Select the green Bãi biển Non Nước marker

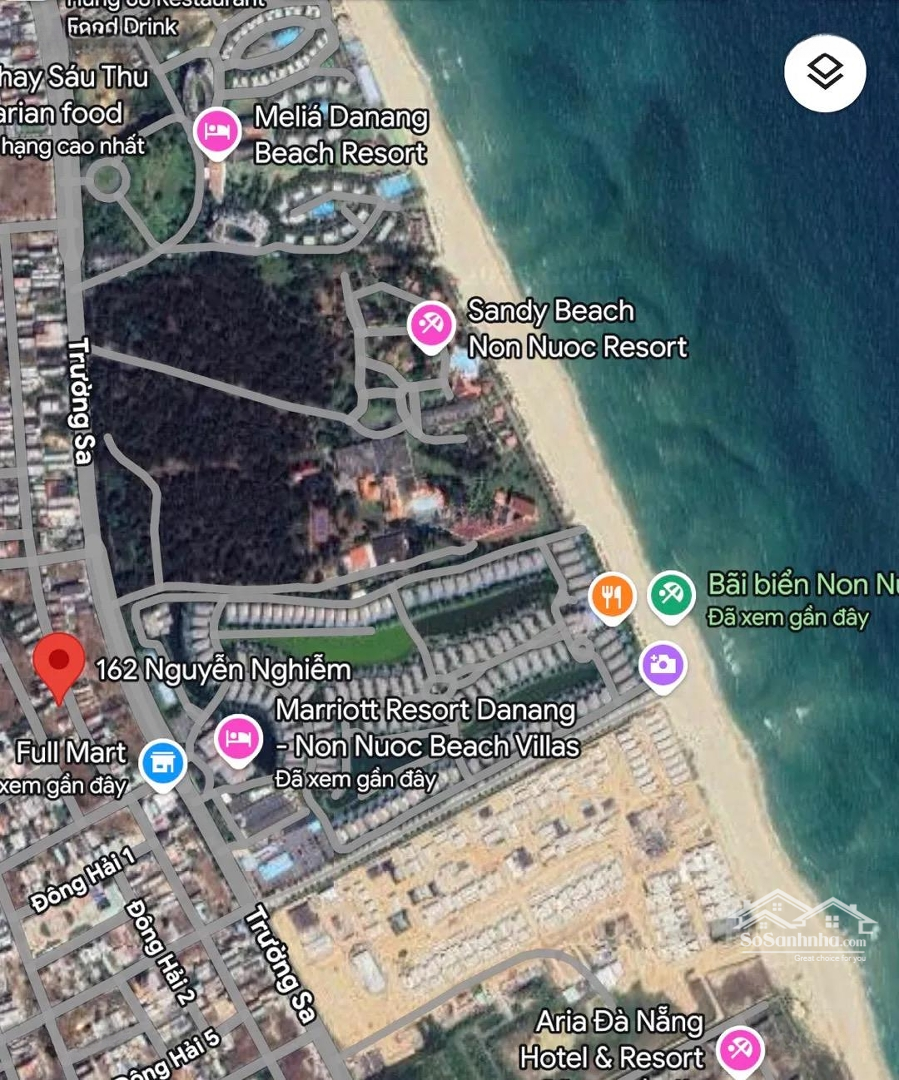tap(671, 597)
